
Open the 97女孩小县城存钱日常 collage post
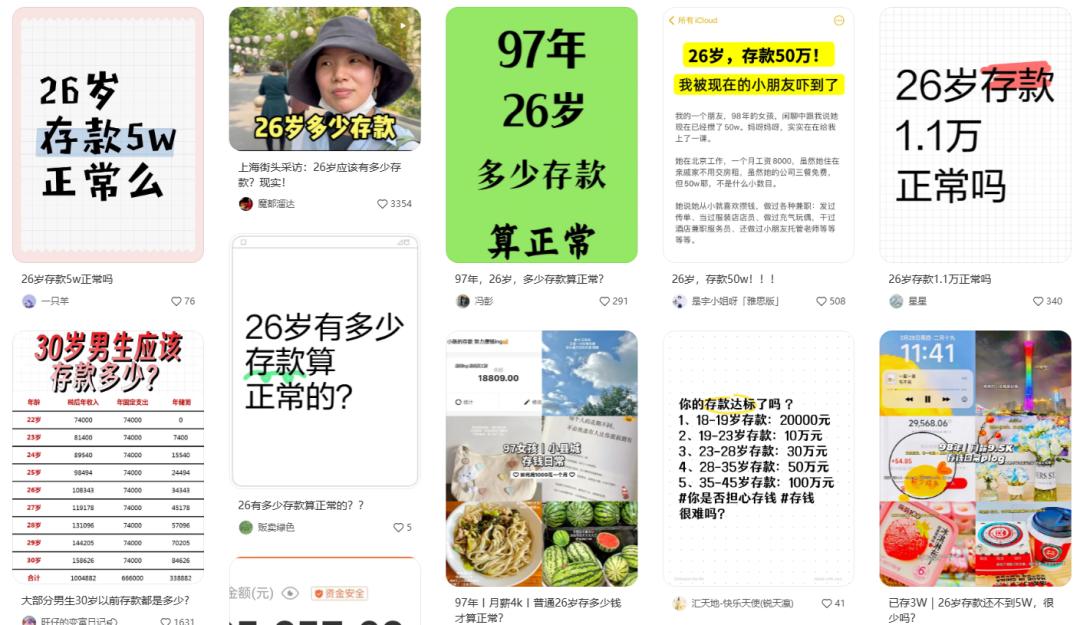pos(541,457)
